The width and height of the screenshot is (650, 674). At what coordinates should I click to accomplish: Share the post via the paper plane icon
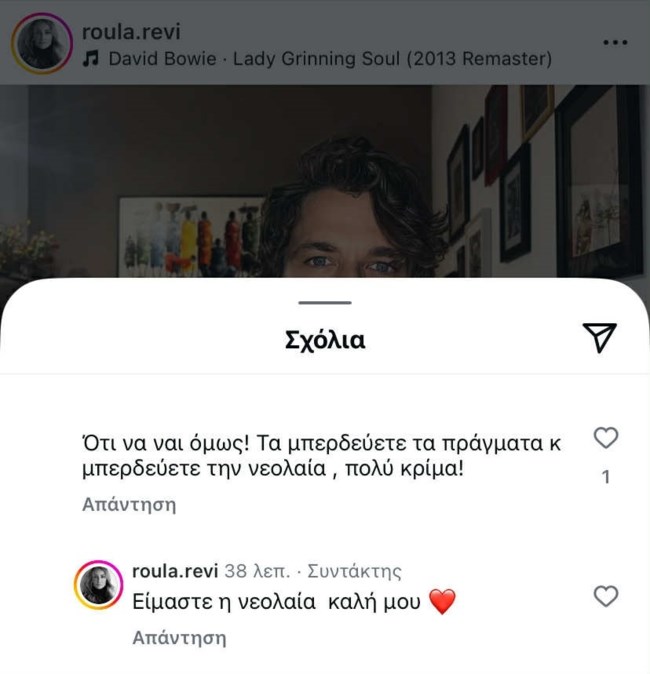(599, 338)
